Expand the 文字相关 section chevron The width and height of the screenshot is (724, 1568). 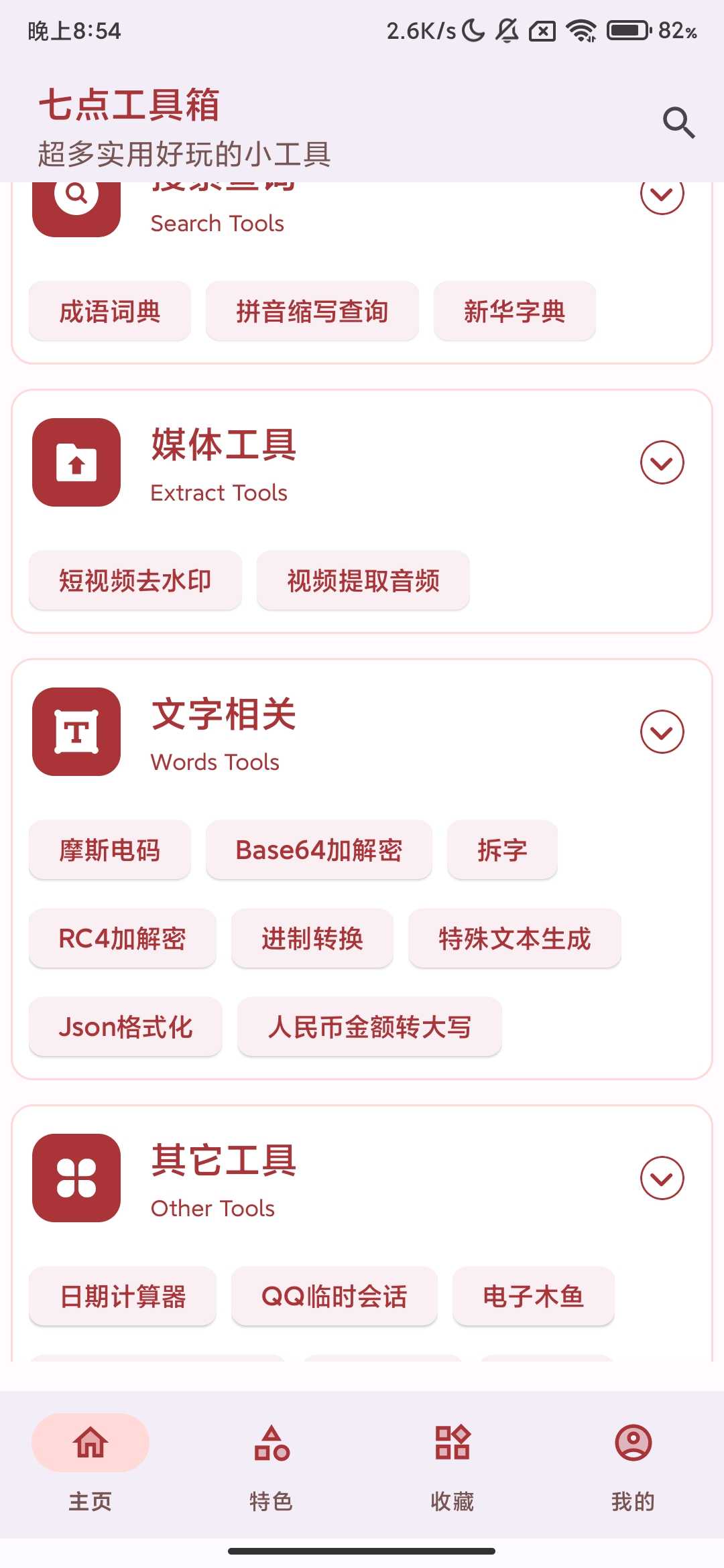(662, 732)
